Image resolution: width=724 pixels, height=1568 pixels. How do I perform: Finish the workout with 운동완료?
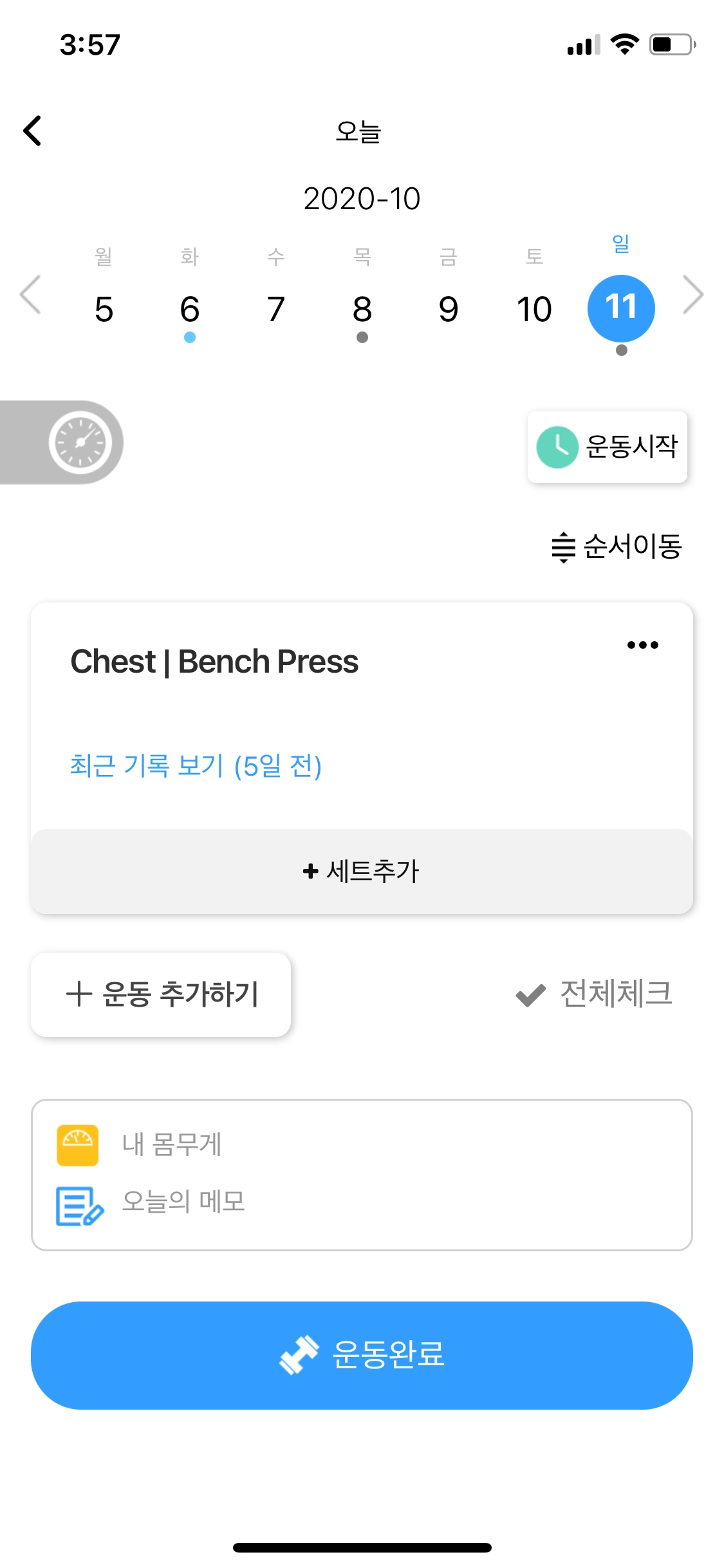coord(362,1355)
